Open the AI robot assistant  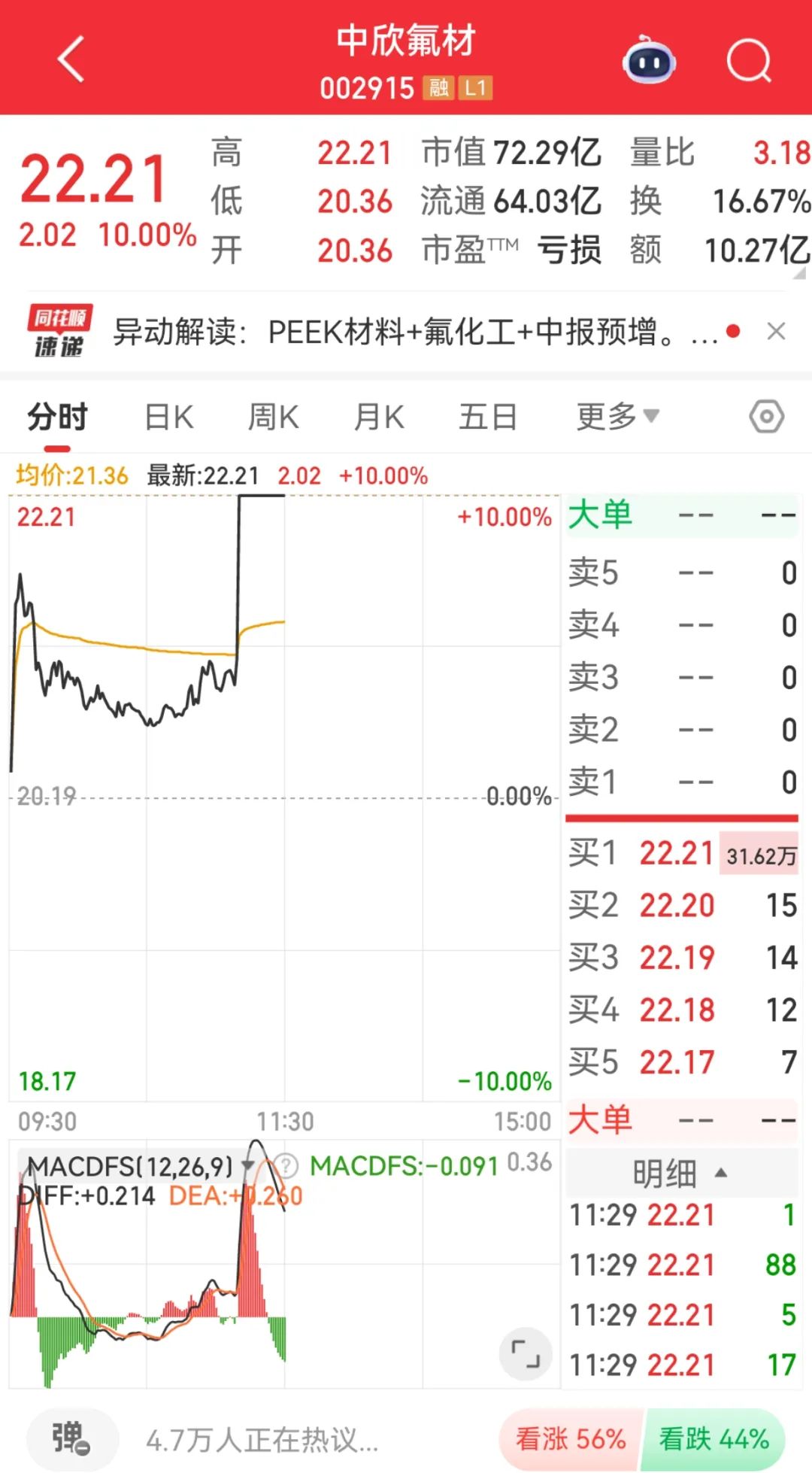649,60
